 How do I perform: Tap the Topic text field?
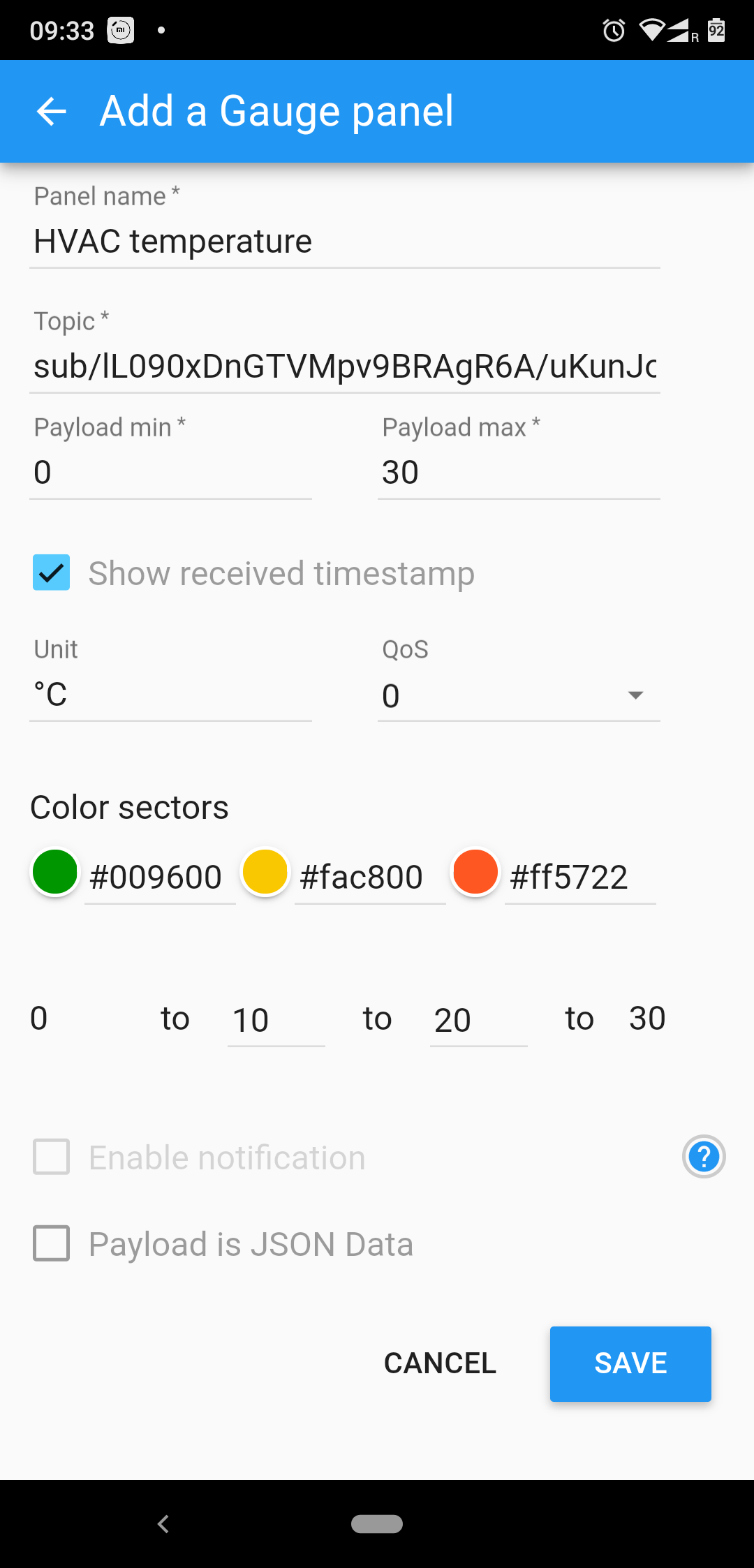point(344,367)
